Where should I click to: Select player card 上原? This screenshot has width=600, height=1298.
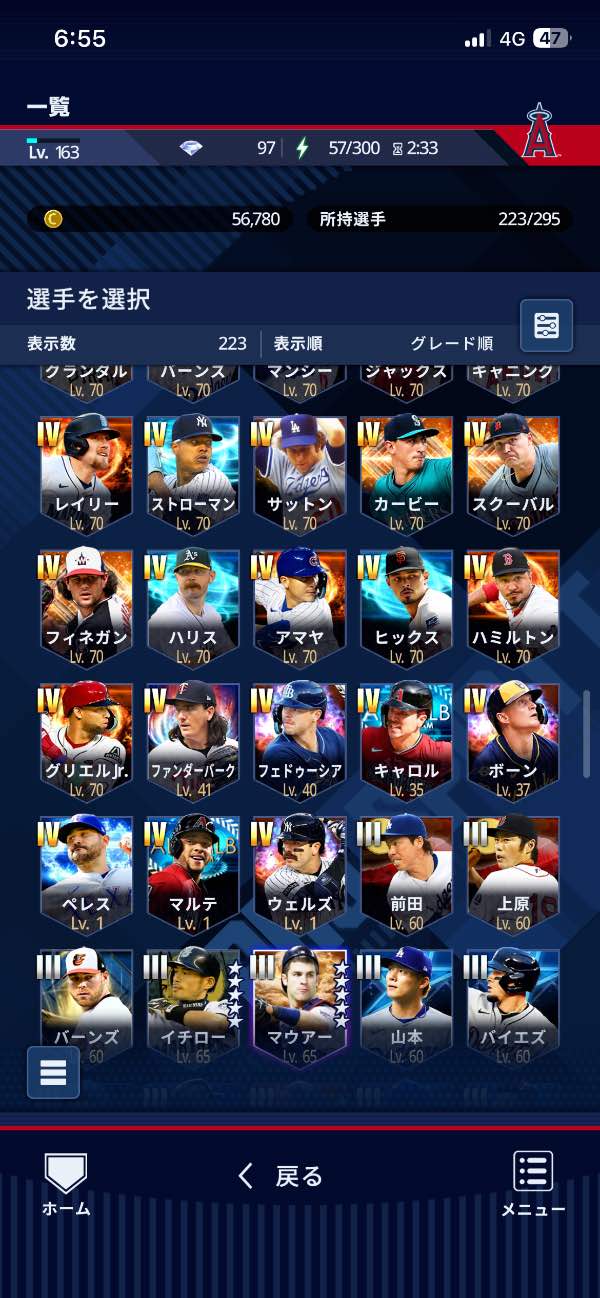pos(512,872)
